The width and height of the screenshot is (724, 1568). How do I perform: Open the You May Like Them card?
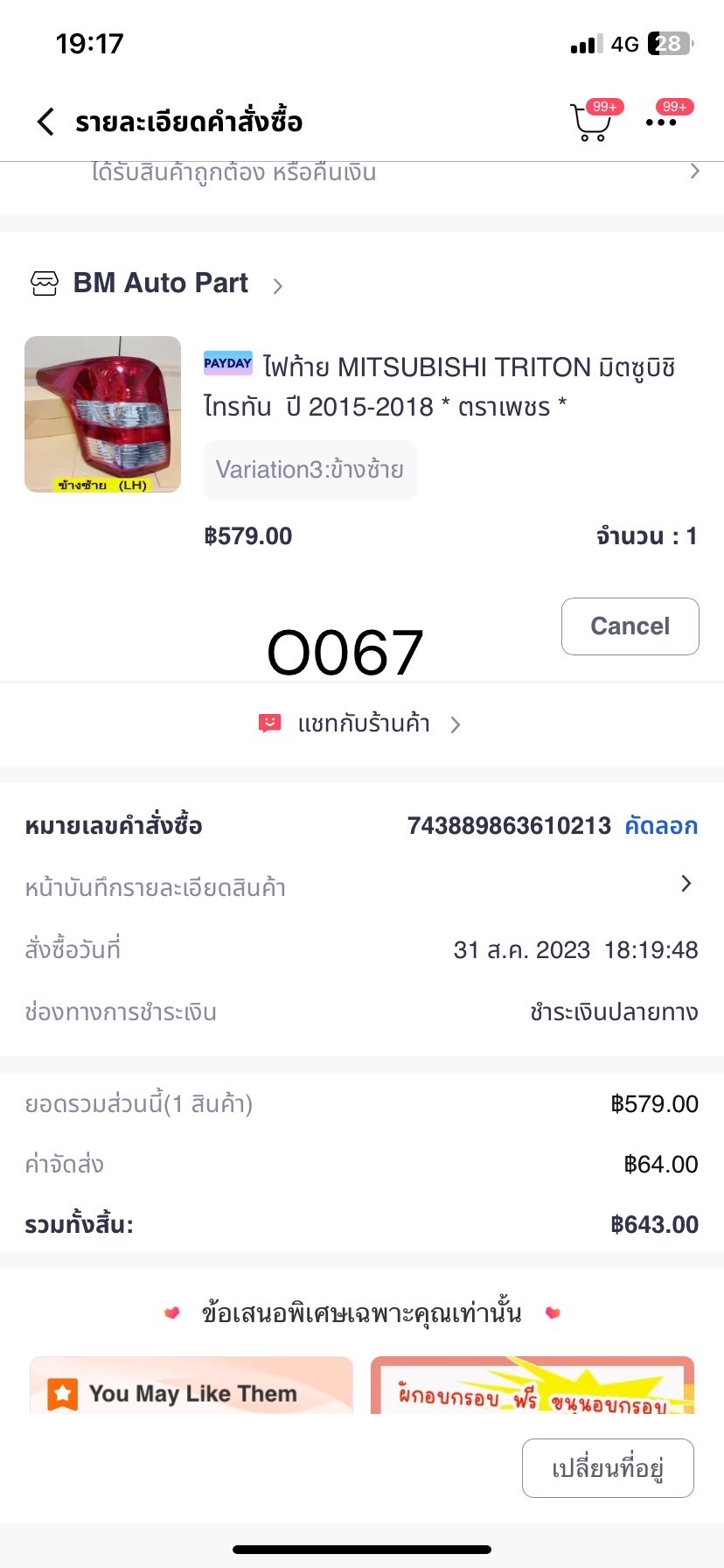(191, 1388)
